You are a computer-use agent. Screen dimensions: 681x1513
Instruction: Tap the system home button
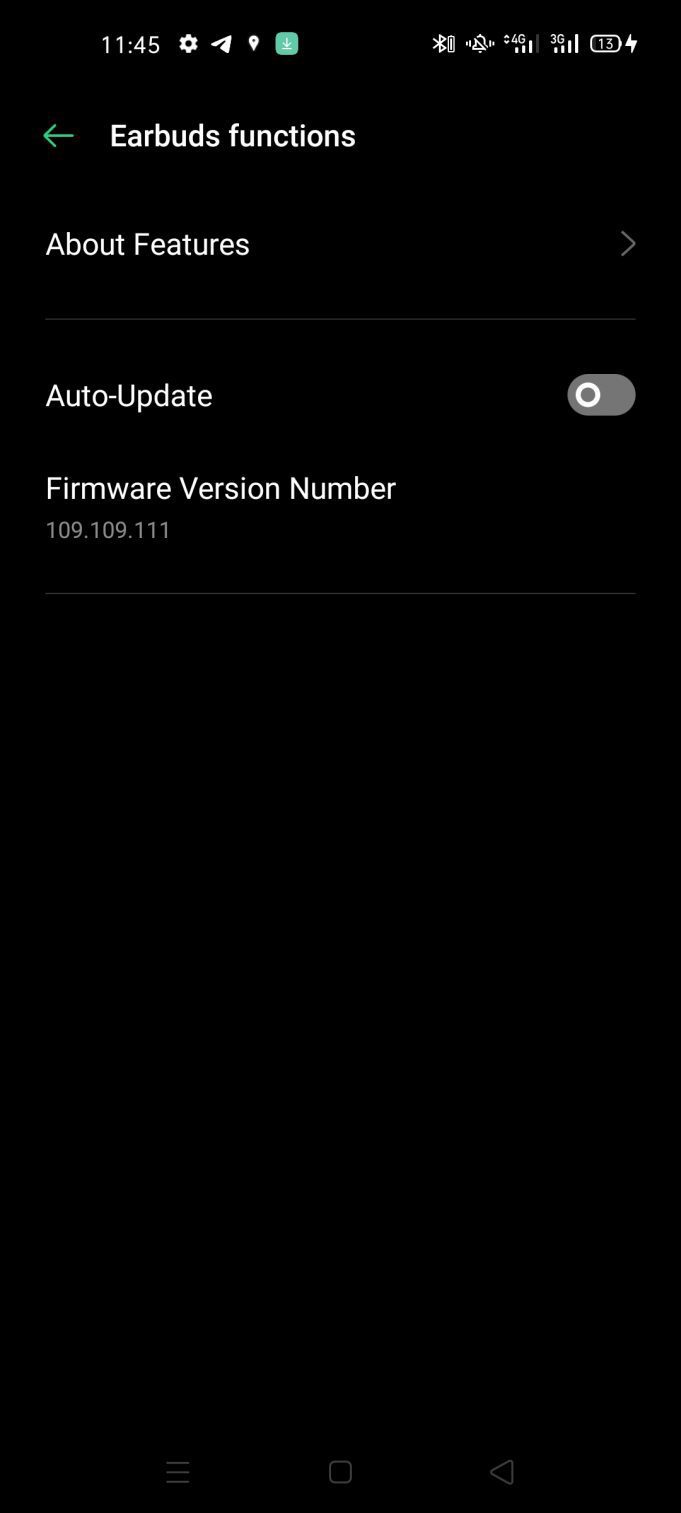point(340,1472)
